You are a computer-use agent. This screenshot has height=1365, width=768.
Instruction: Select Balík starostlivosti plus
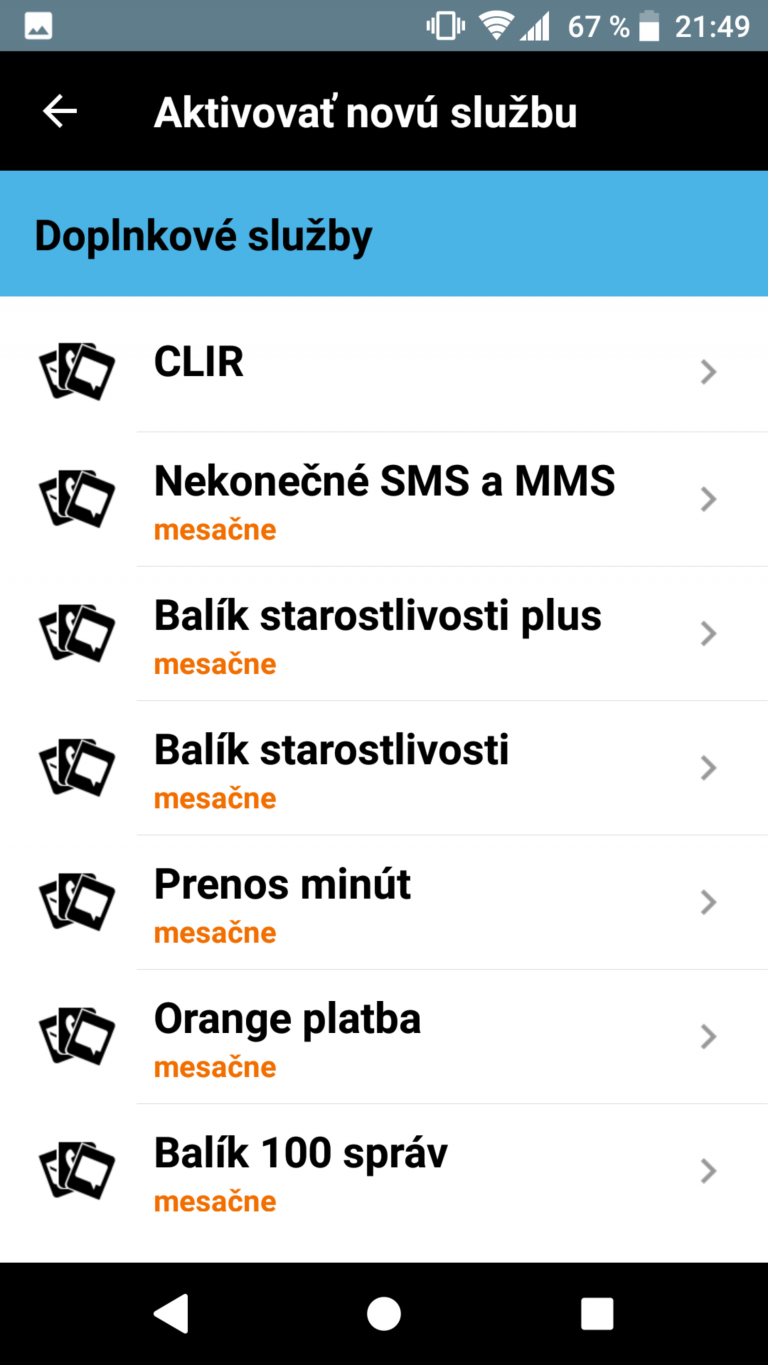(x=384, y=634)
